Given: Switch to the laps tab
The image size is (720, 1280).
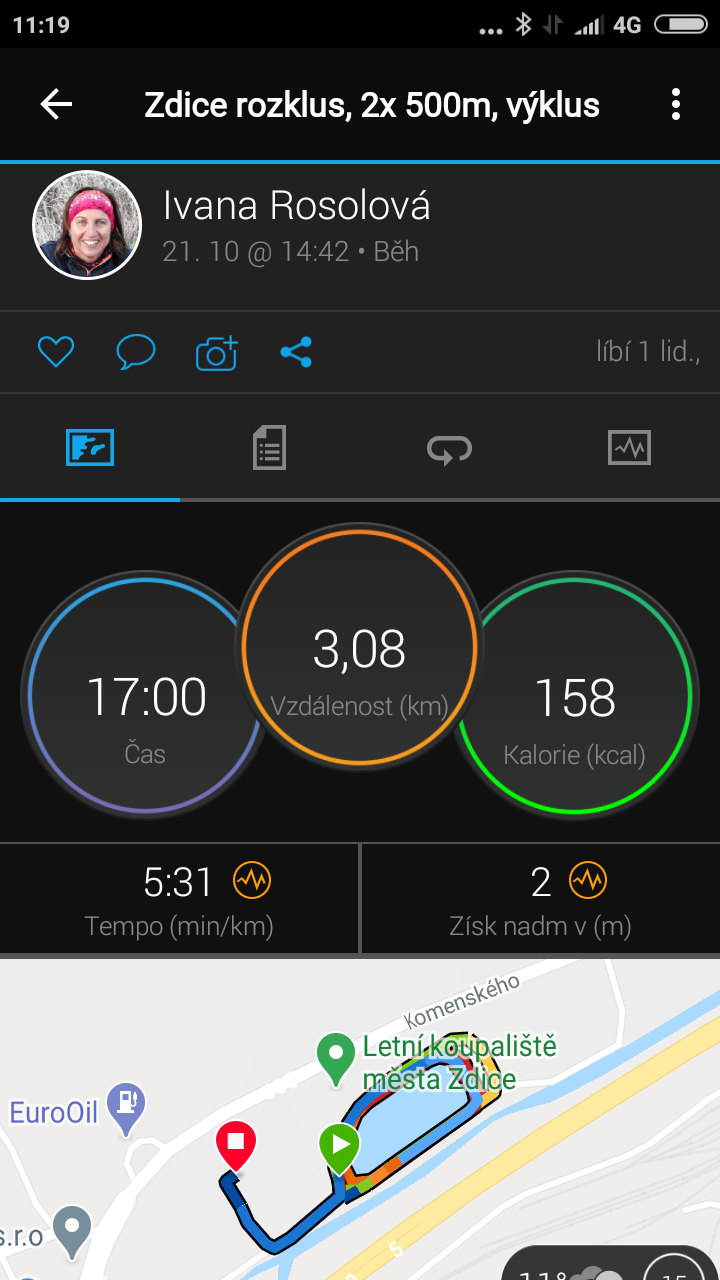Looking at the screenshot, I should point(449,448).
